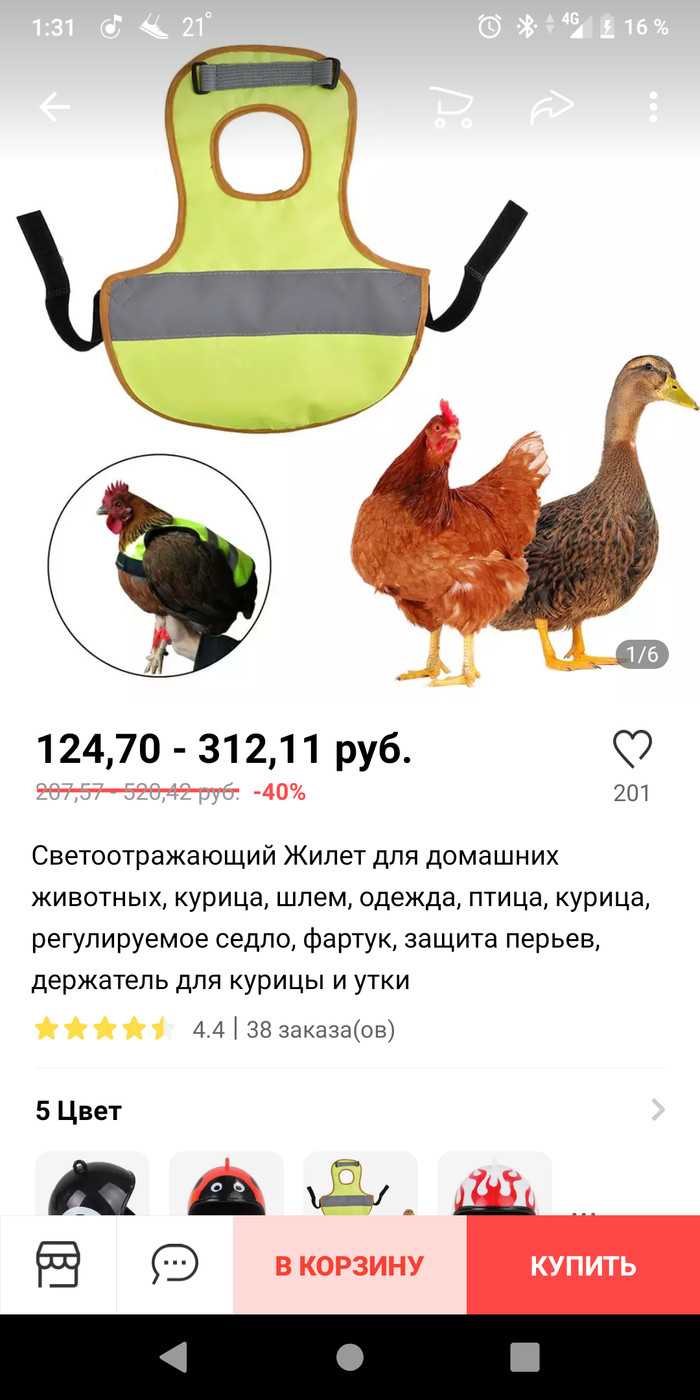Screen dimensions: 700x1400
Task: Select the flame-pattern helmet color option
Action: tap(494, 1184)
